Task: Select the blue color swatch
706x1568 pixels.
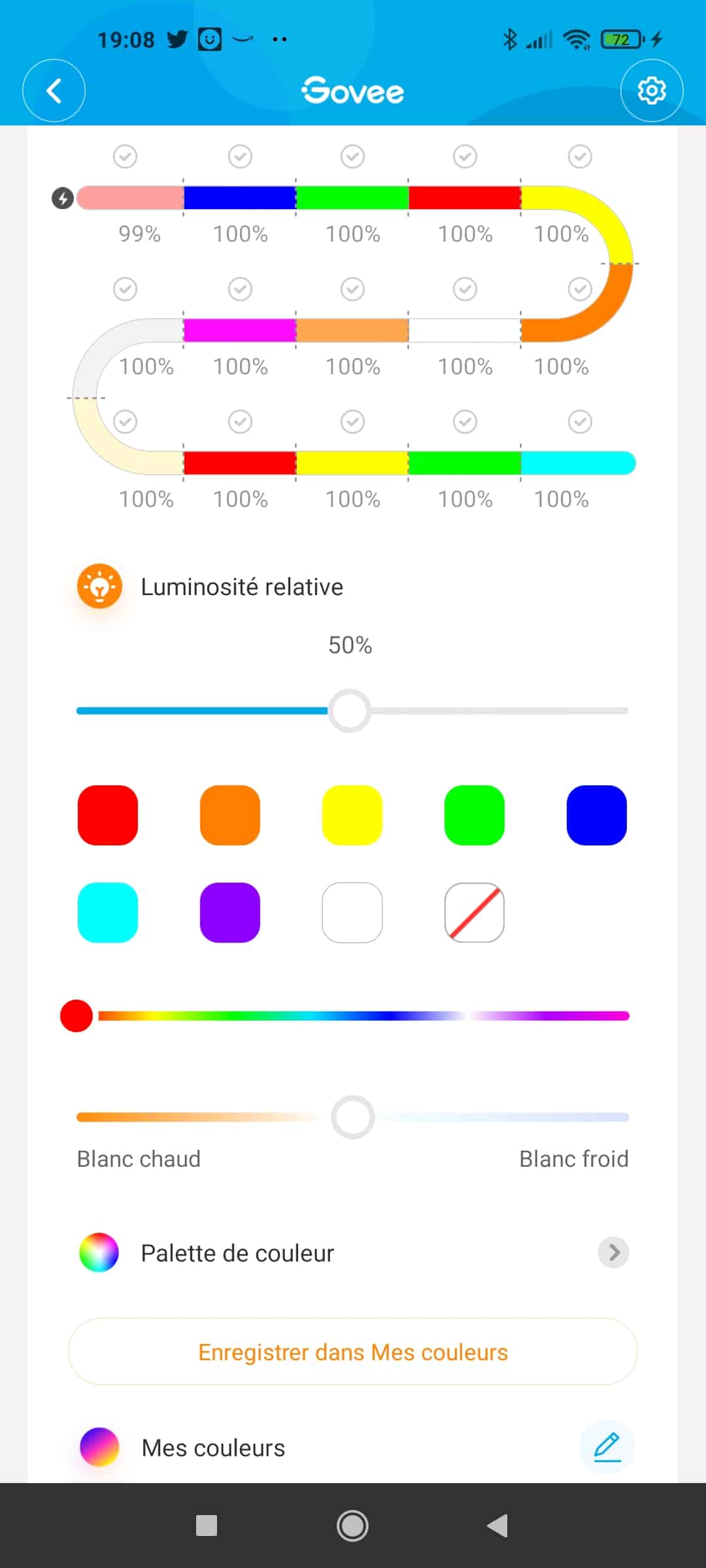Action: [596, 815]
